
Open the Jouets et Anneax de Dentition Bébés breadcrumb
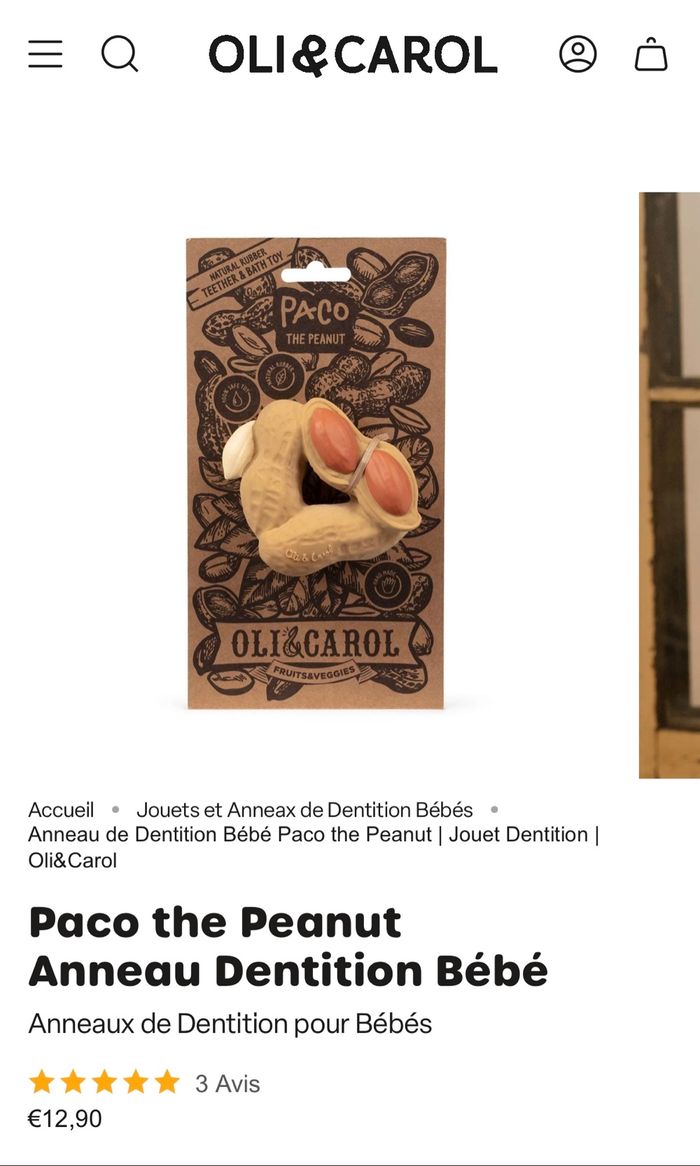click(x=305, y=810)
